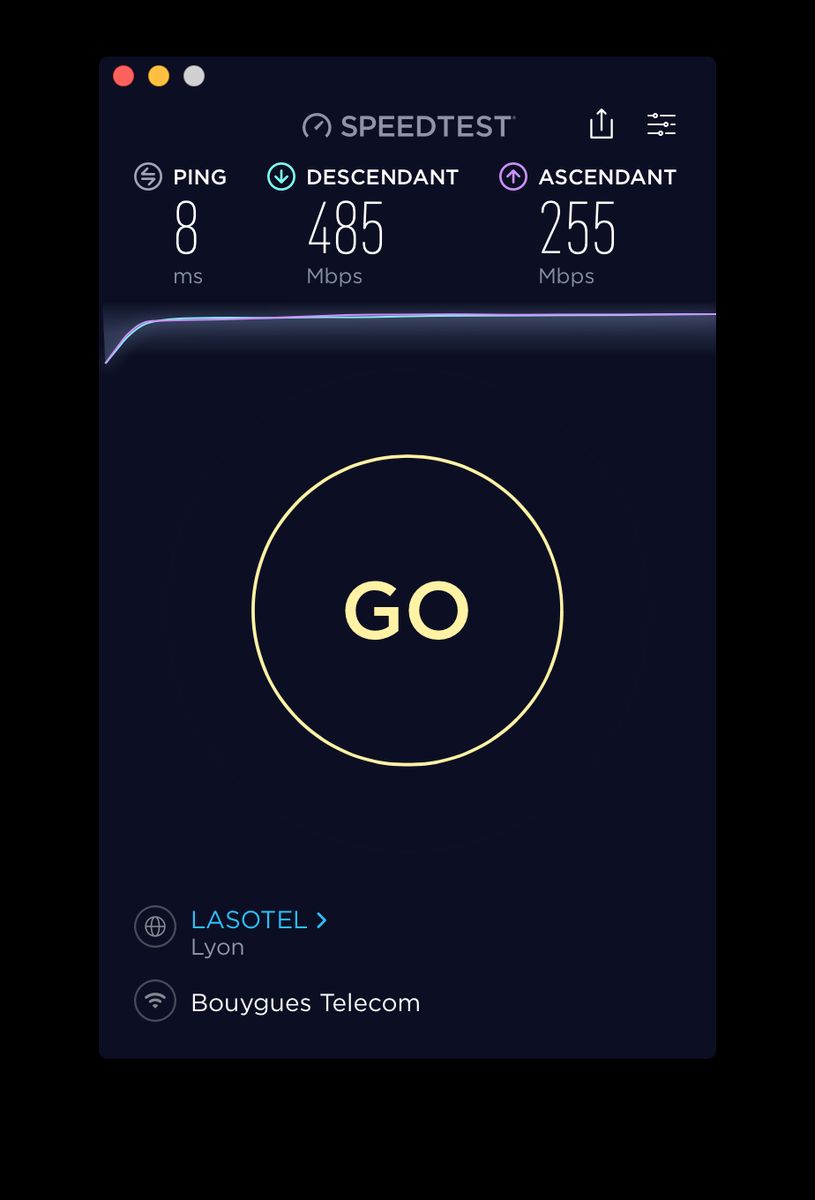Minimize the window using the yellow button
Viewport: 815px width, 1200px height.
(x=159, y=76)
